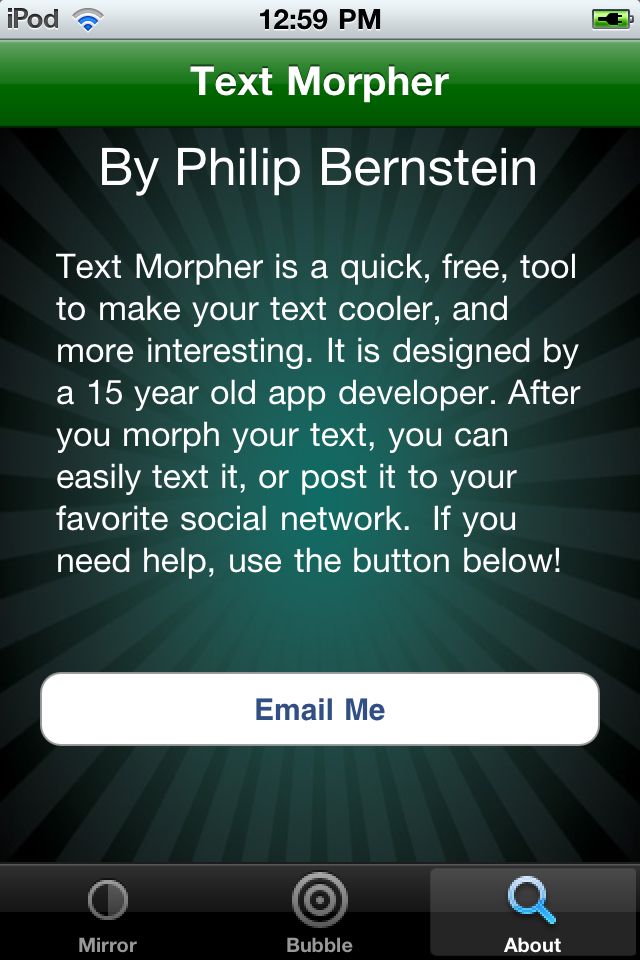The height and width of the screenshot is (960, 640).
Task: Switch to the Mirror tab
Action: 107,912
